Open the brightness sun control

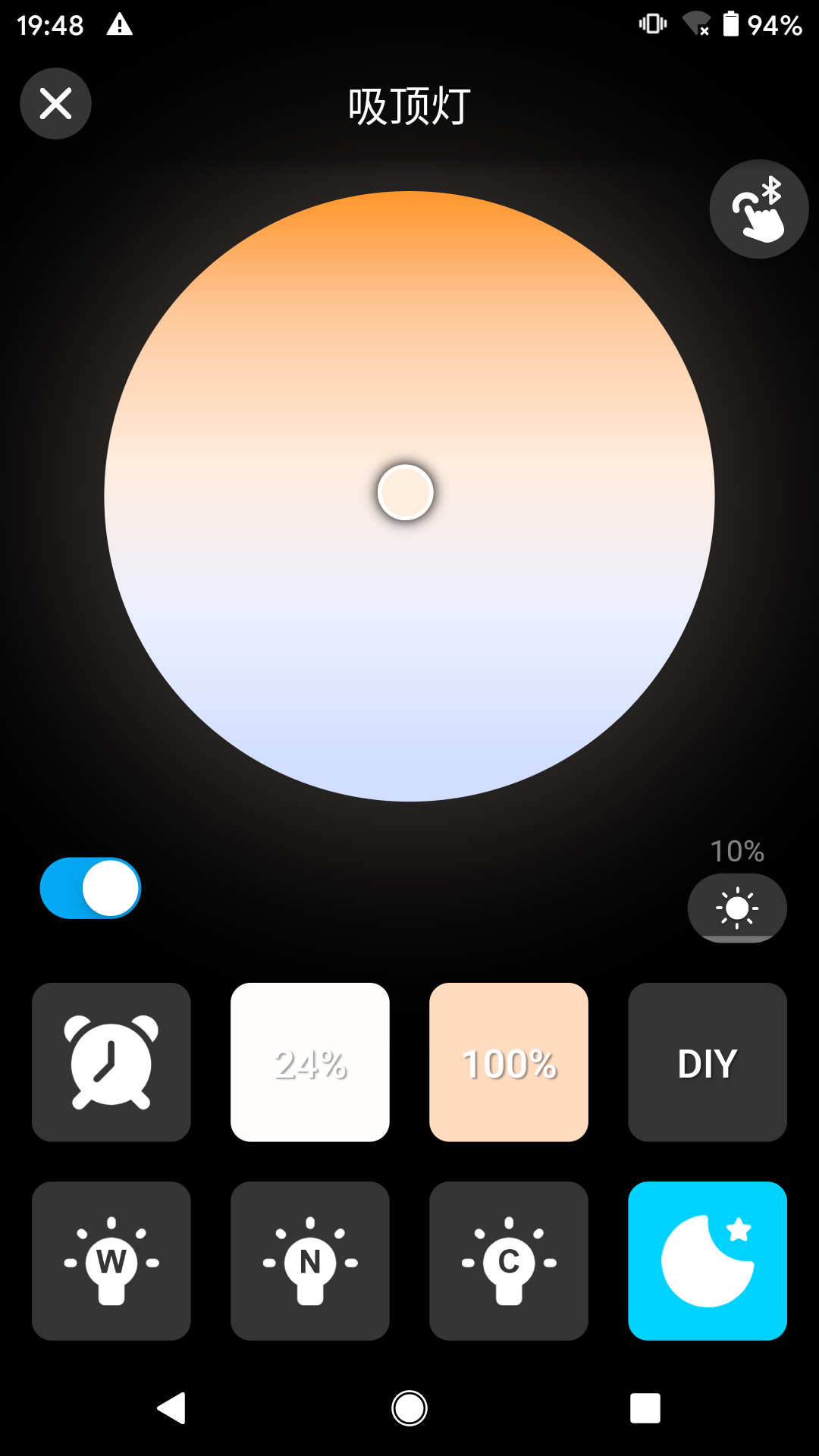click(737, 908)
